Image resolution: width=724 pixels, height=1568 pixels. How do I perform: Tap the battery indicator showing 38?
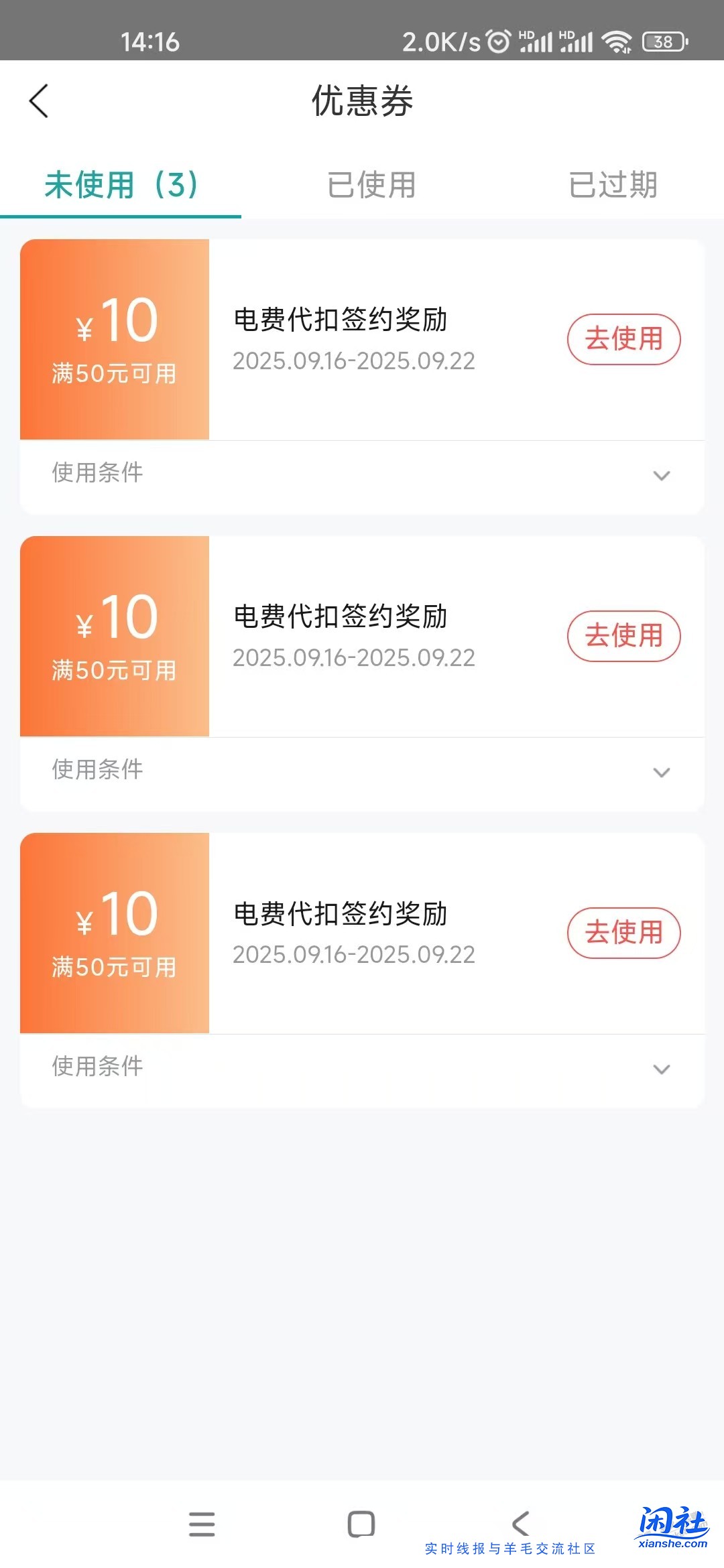[x=664, y=42]
